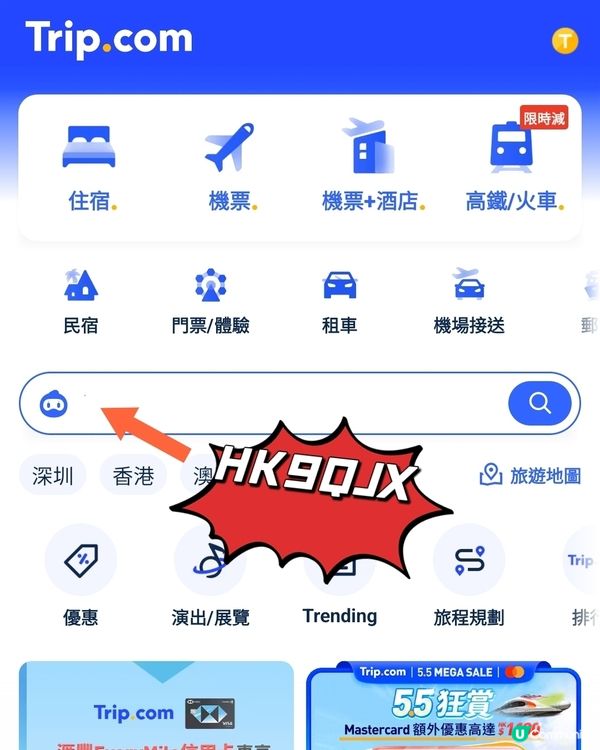Open the 民宿 homestay category
The width and height of the screenshot is (600, 750).
pos(80,299)
